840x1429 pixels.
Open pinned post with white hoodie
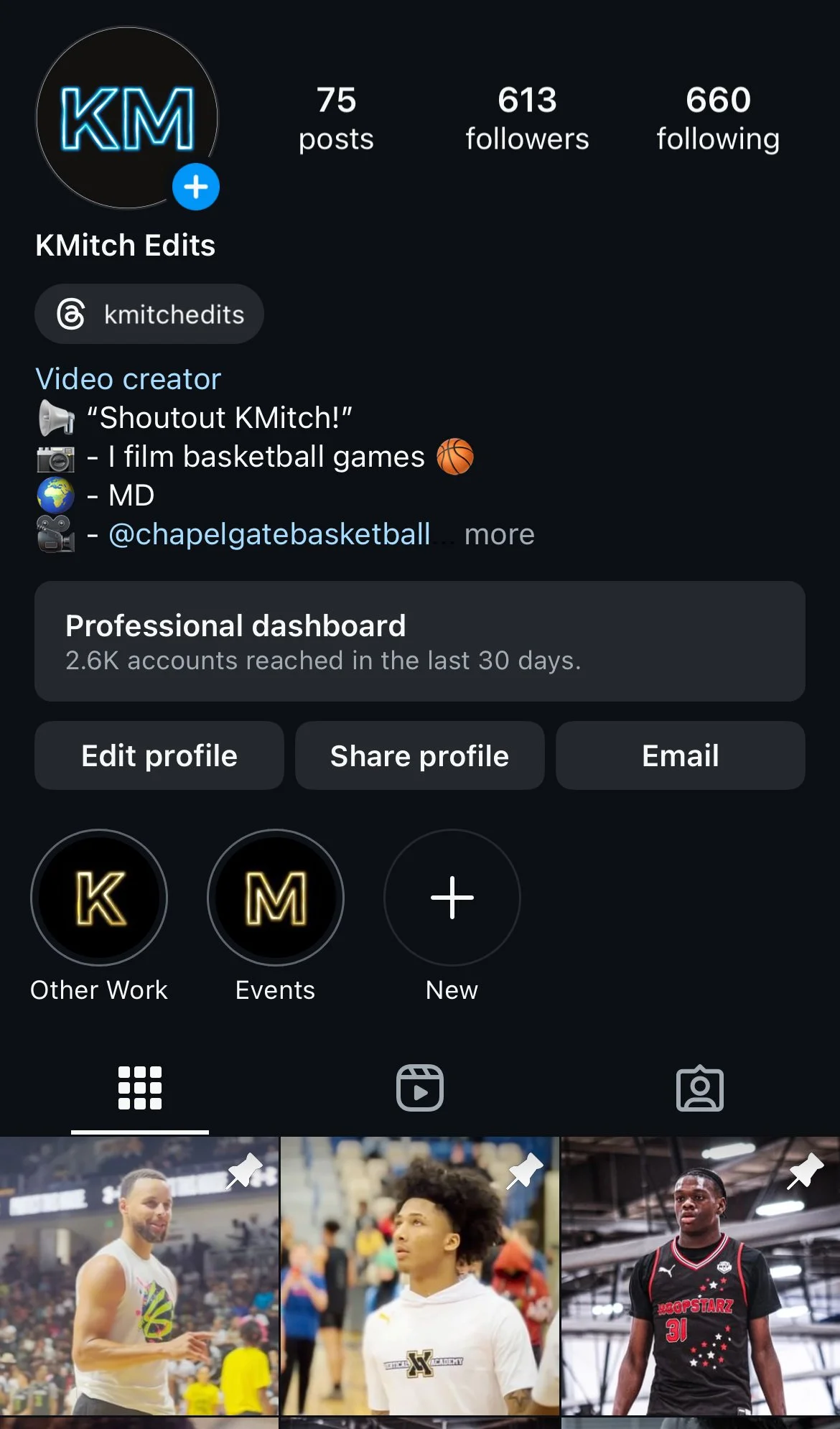[419, 1277]
